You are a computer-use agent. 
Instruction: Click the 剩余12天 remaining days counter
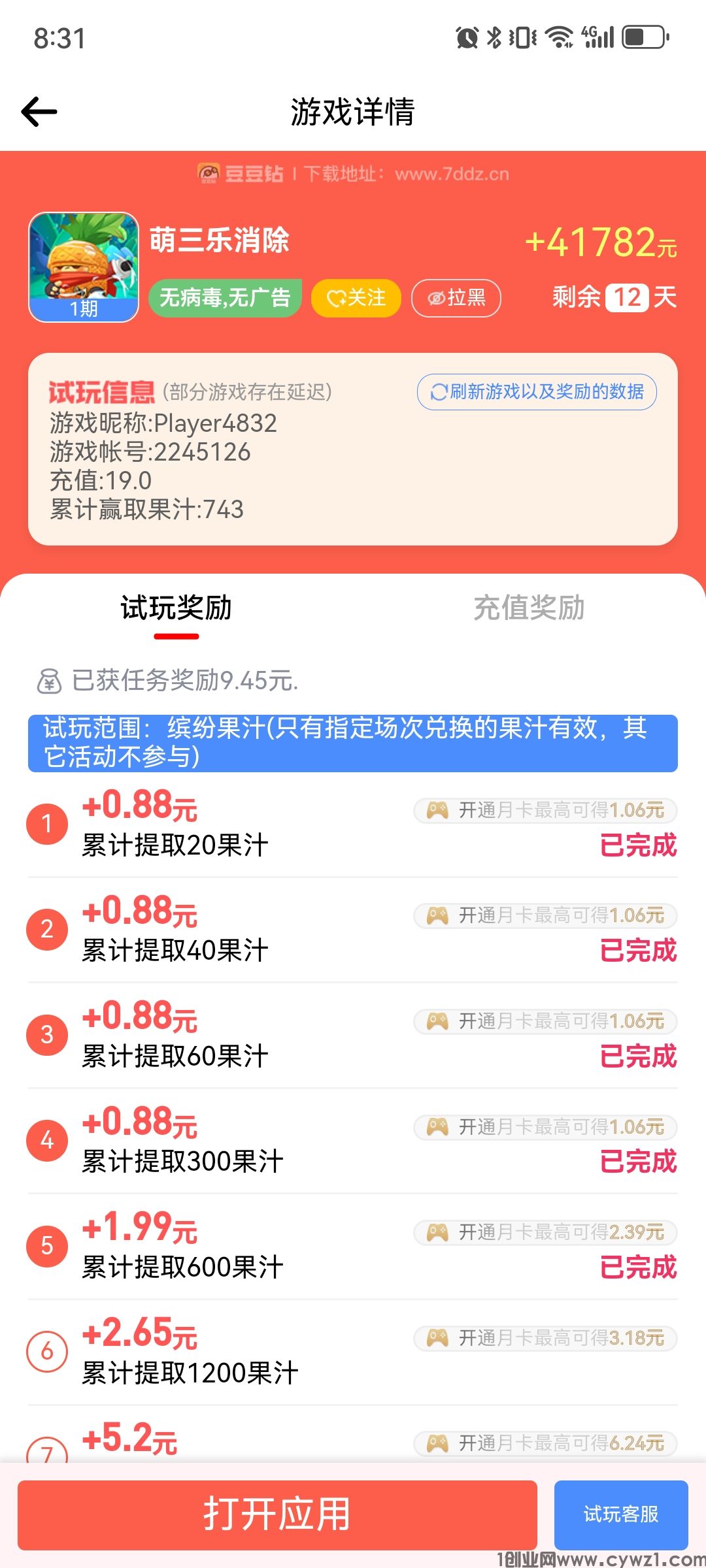click(x=614, y=298)
